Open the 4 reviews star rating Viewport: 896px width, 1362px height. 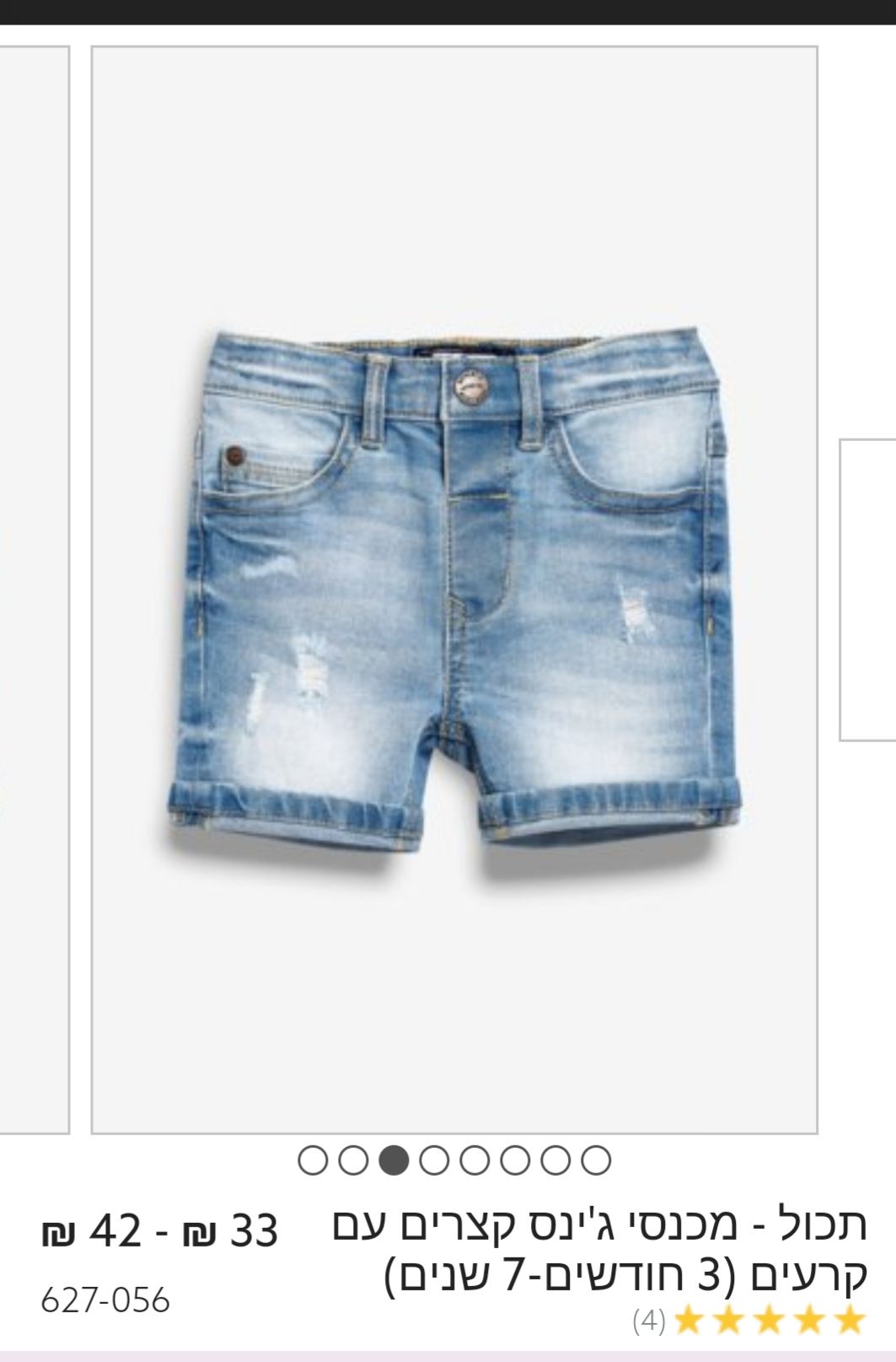point(750,1321)
